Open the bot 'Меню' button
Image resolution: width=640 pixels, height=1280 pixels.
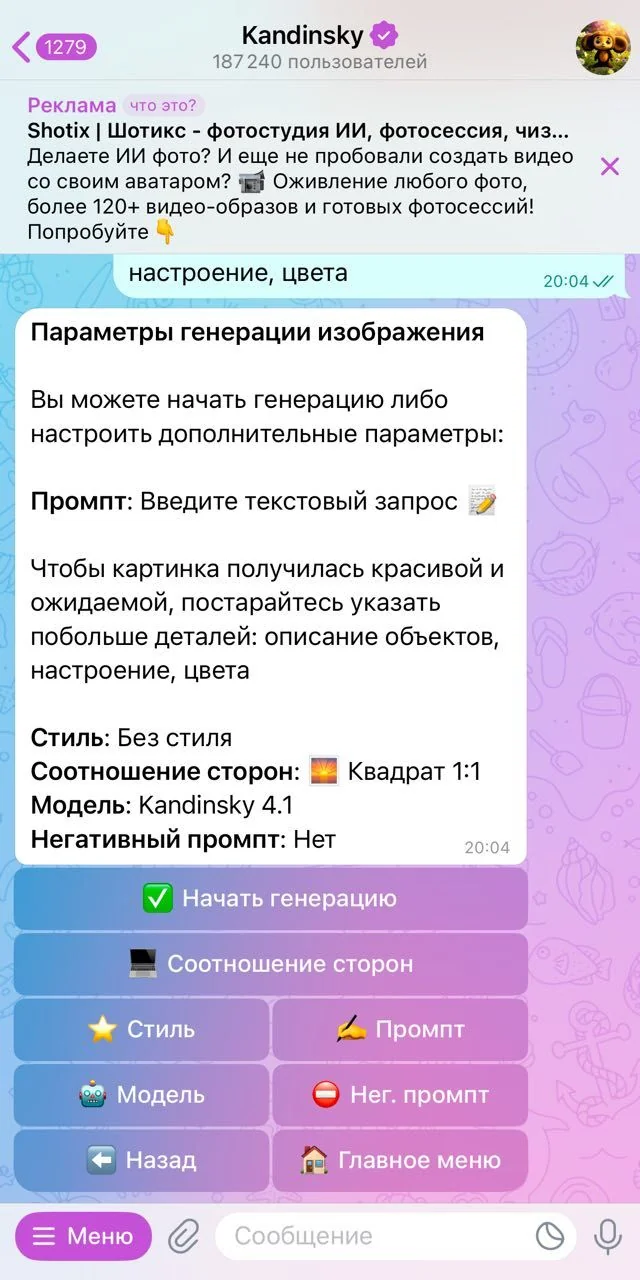83,1237
